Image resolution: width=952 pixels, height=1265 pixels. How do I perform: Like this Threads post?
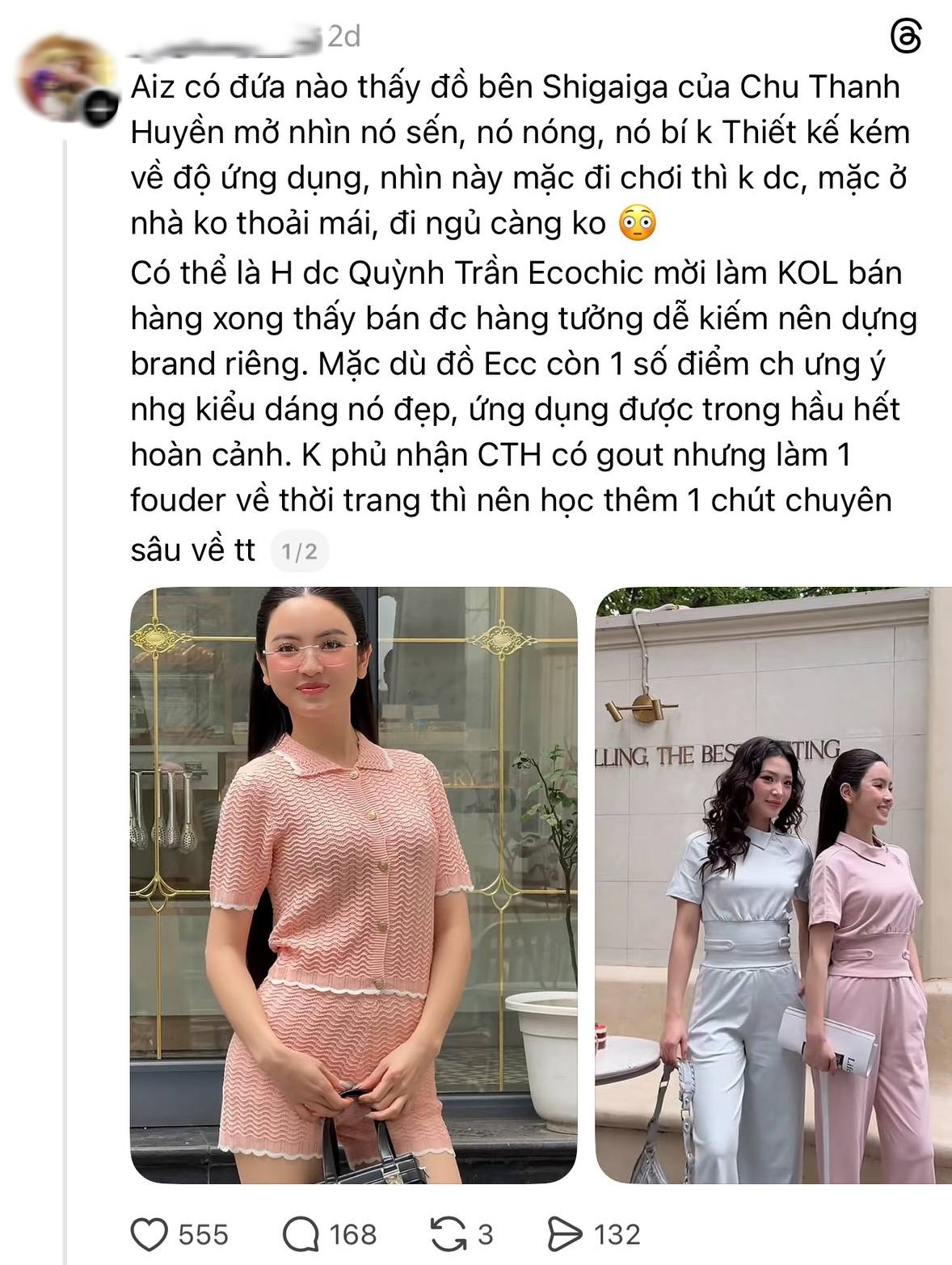(150, 1234)
